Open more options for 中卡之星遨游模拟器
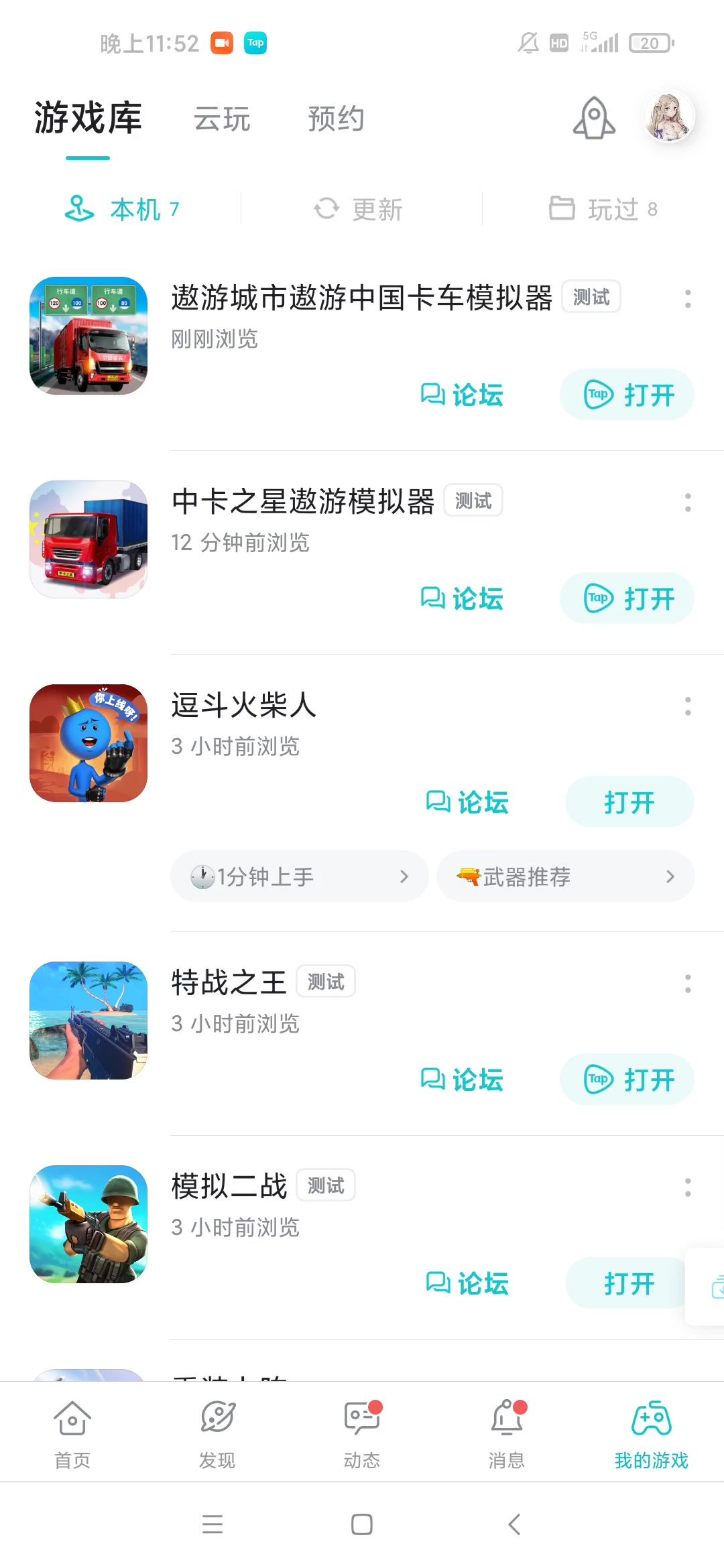The image size is (724, 1568). 688,503
